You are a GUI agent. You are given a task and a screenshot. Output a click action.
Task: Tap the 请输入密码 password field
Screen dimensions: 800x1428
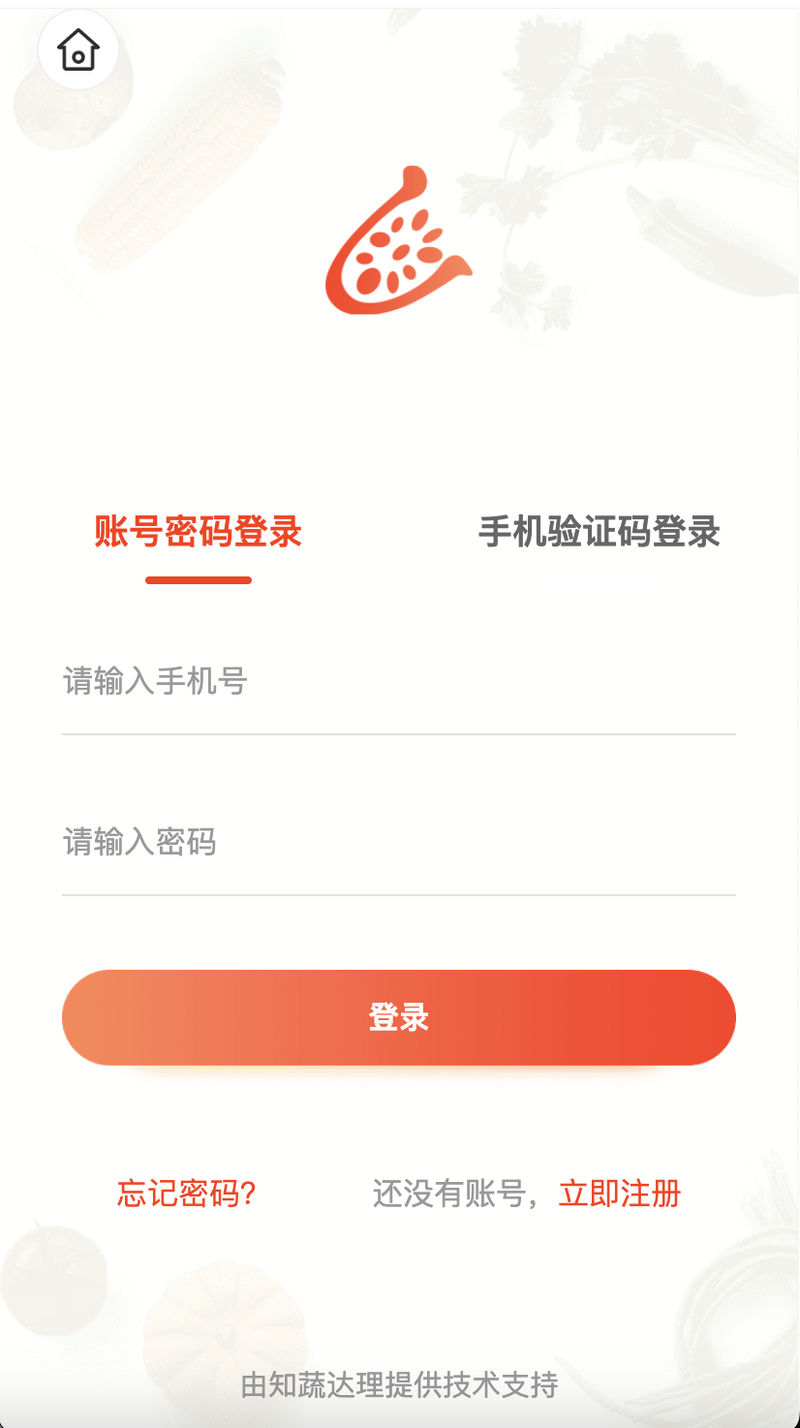tap(398, 842)
